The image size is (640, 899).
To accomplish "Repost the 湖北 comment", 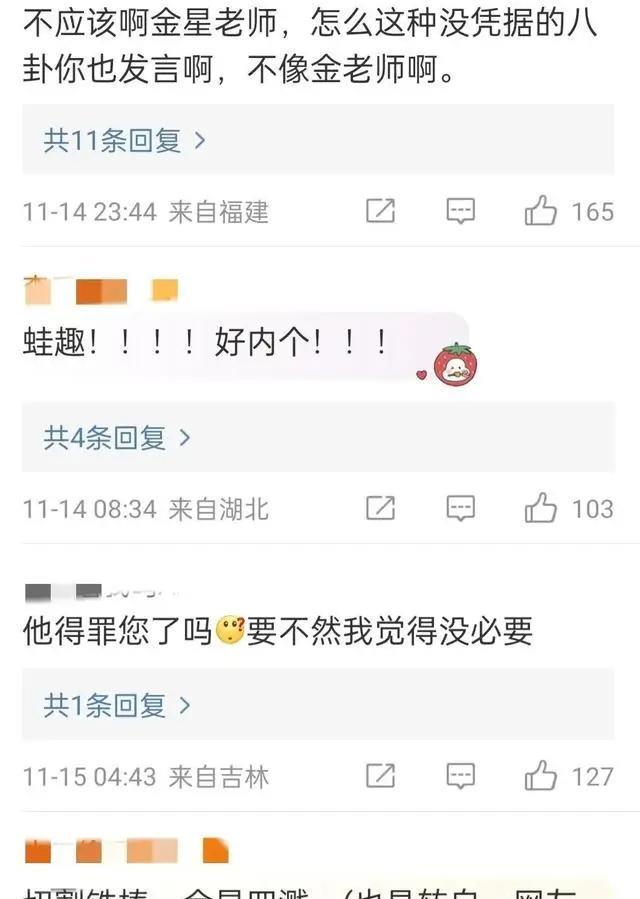I will click(x=381, y=508).
